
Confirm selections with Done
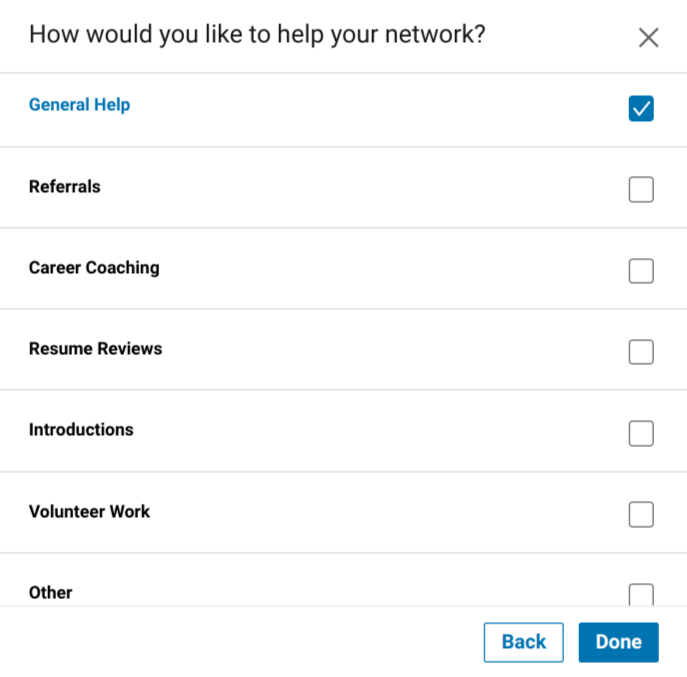click(x=618, y=642)
